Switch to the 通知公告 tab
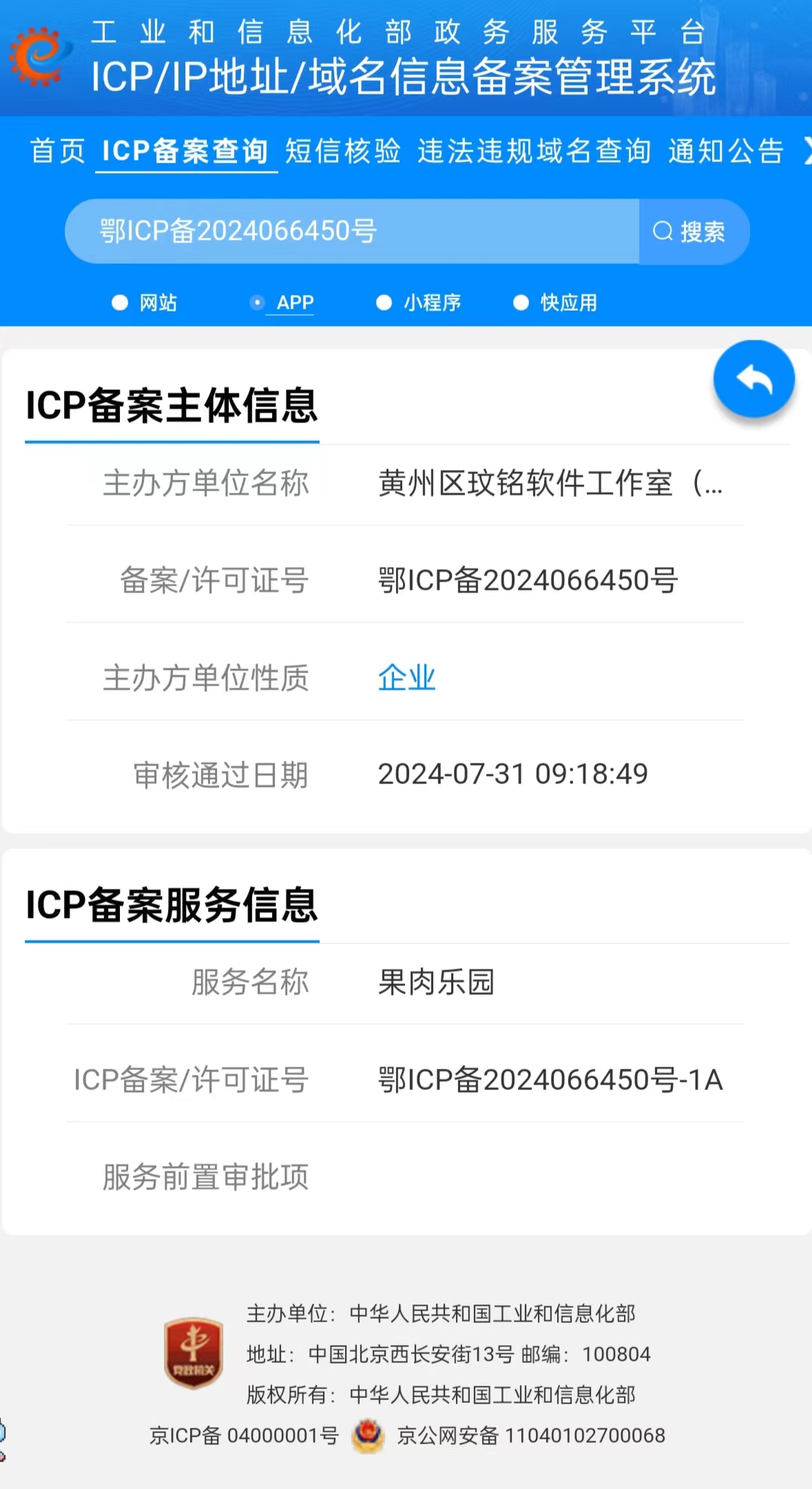 pyautogui.click(x=726, y=151)
